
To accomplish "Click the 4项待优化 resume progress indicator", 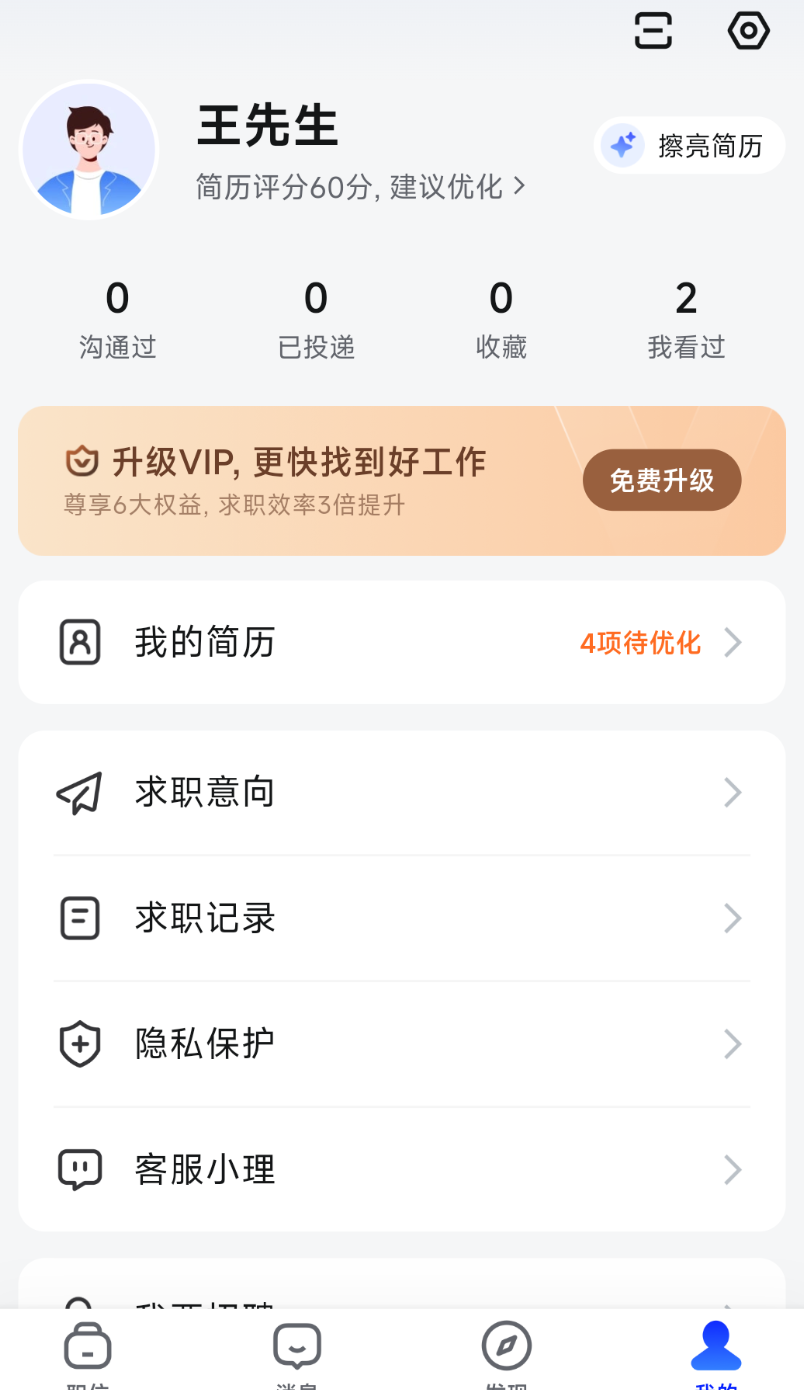I will coord(641,642).
